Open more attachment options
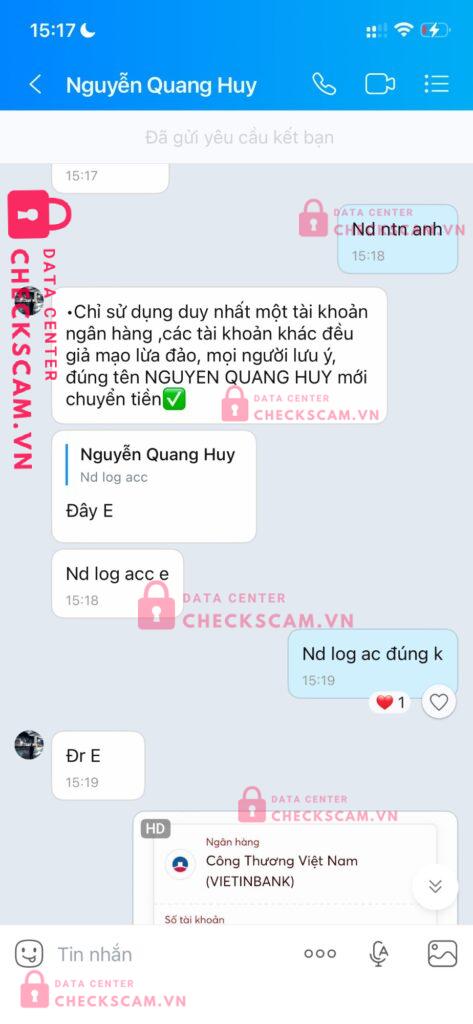The width and height of the screenshot is (473, 1024). [320, 954]
